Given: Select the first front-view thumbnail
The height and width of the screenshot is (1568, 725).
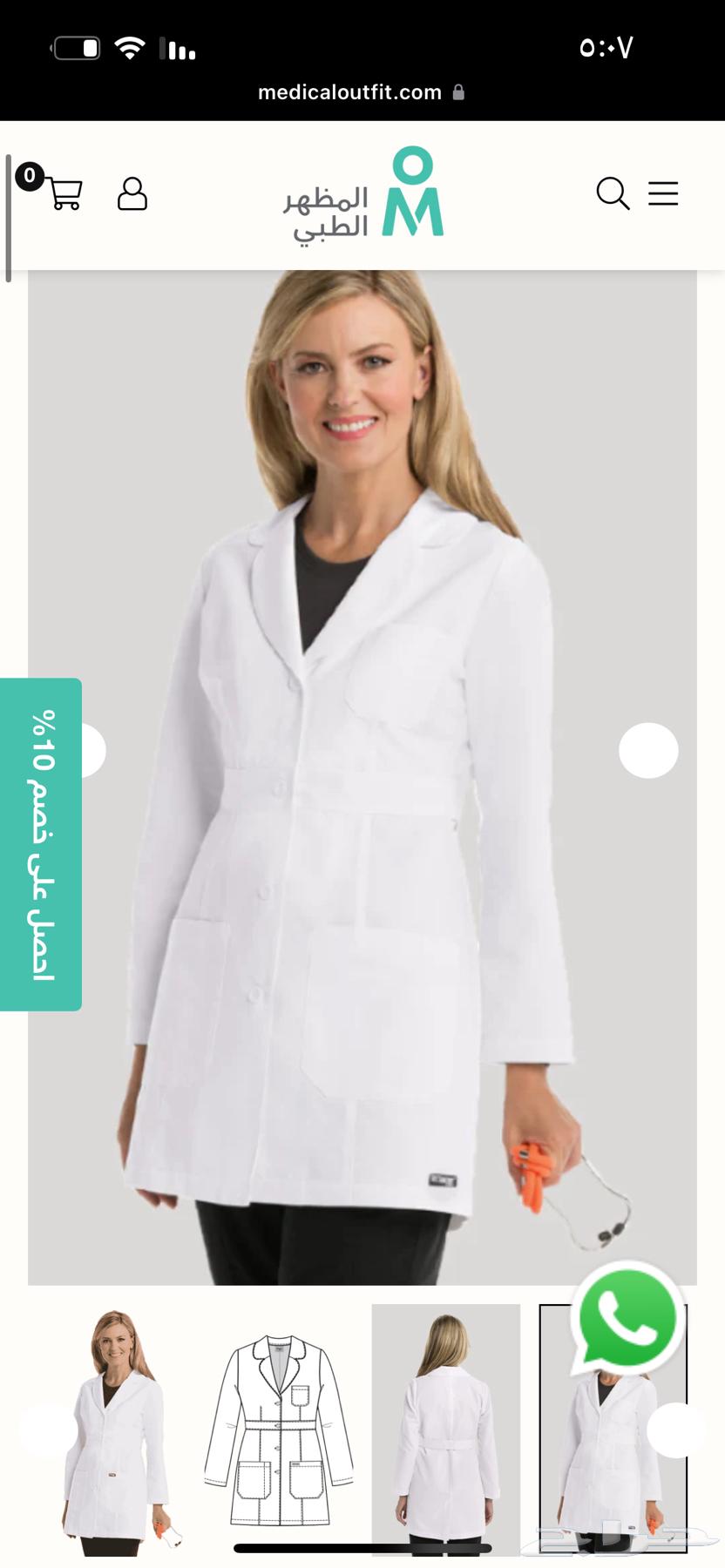Looking at the screenshot, I should pyautogui.click(x=115, y=1429).
